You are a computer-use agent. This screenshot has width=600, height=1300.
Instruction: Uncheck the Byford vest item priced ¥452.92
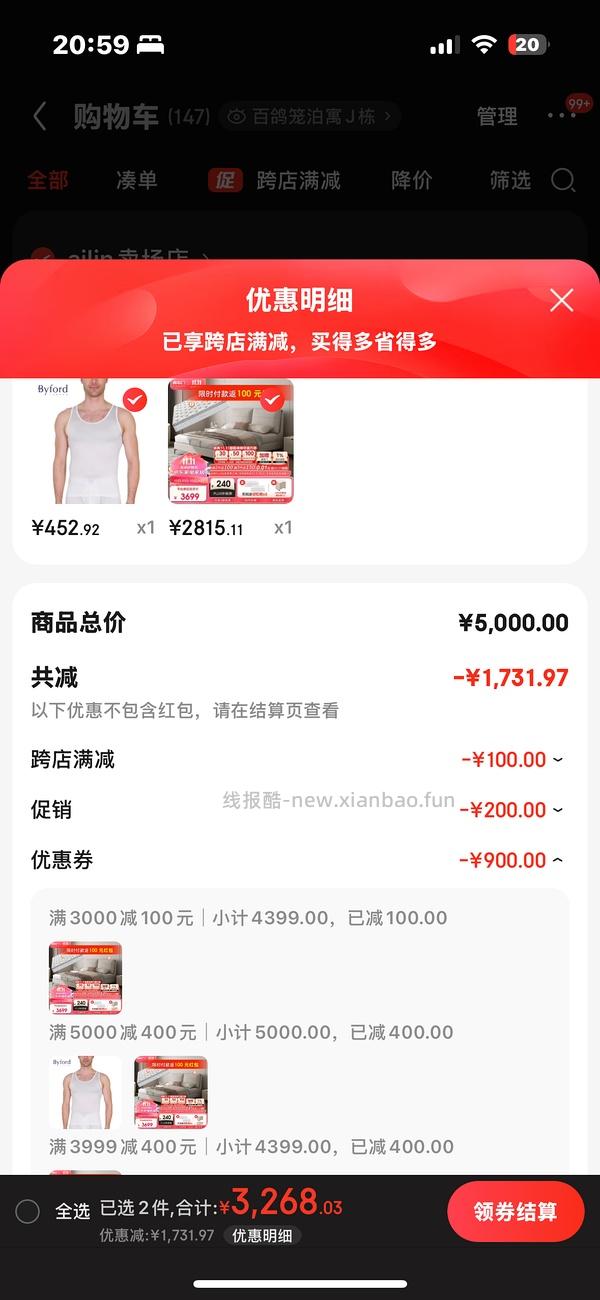click(x=134, y=400)
